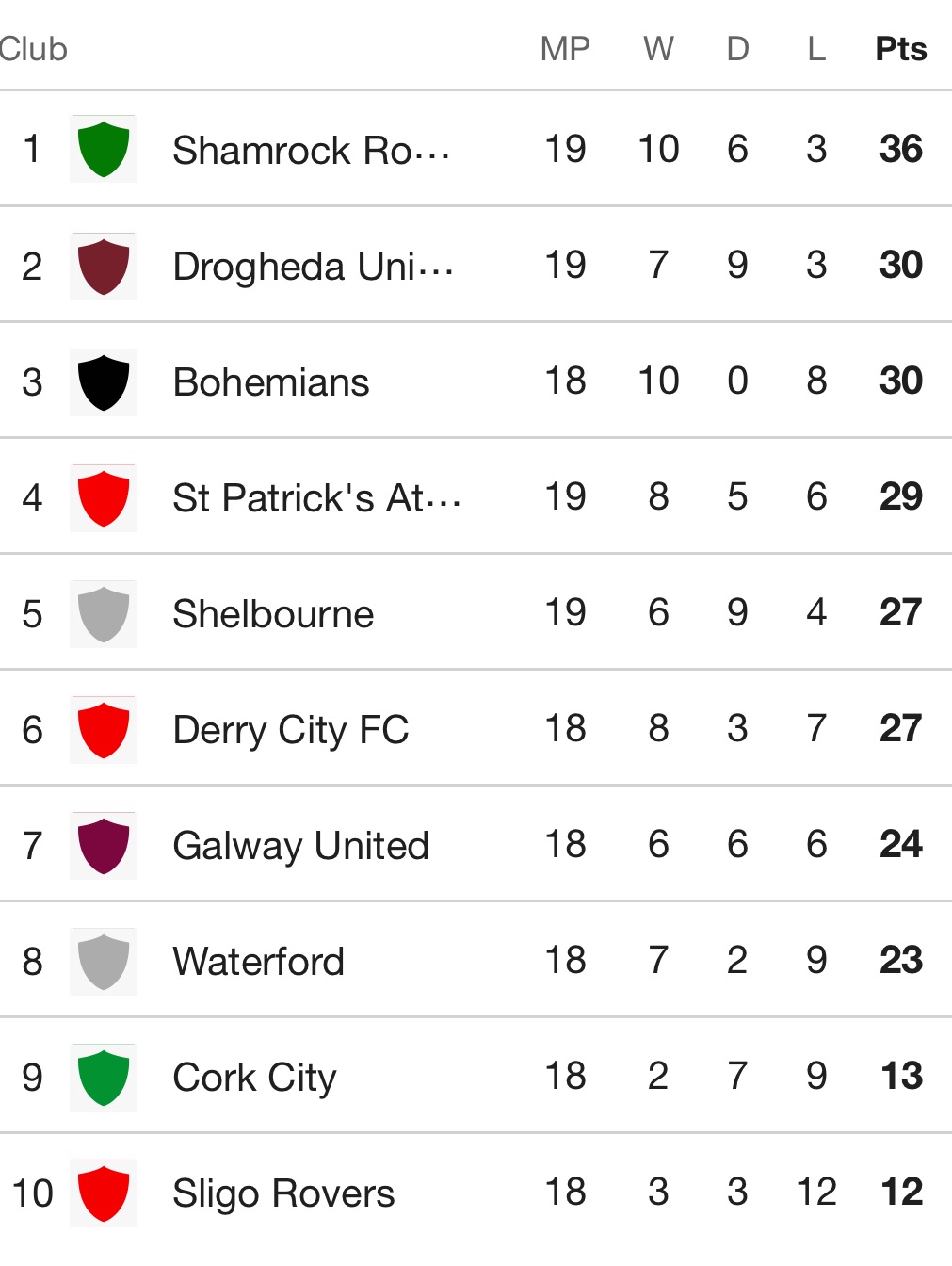This screenshot has height=1266, width=952.
Task: Open the Drogheda United team row
Action: pyautogui.click(x=313, y=266)
